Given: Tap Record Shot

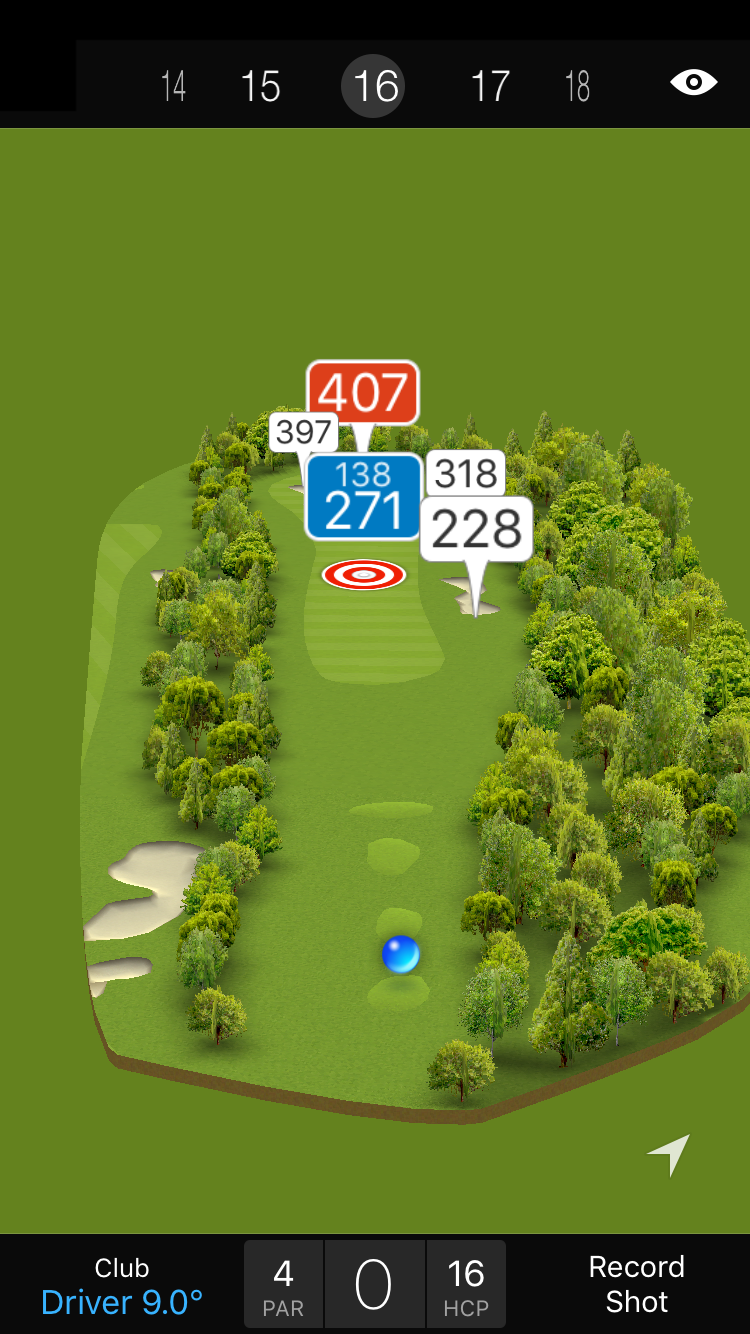Looking at the screenshot, I should click(x=636, y=1284).
